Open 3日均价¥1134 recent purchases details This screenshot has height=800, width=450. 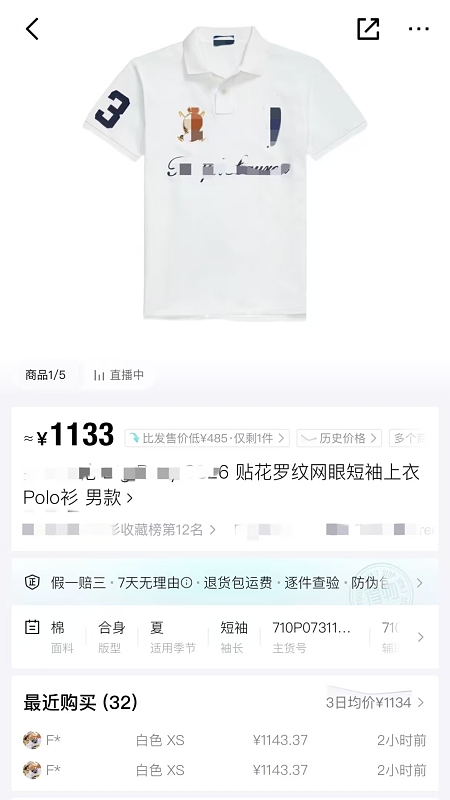pos(375,703)
